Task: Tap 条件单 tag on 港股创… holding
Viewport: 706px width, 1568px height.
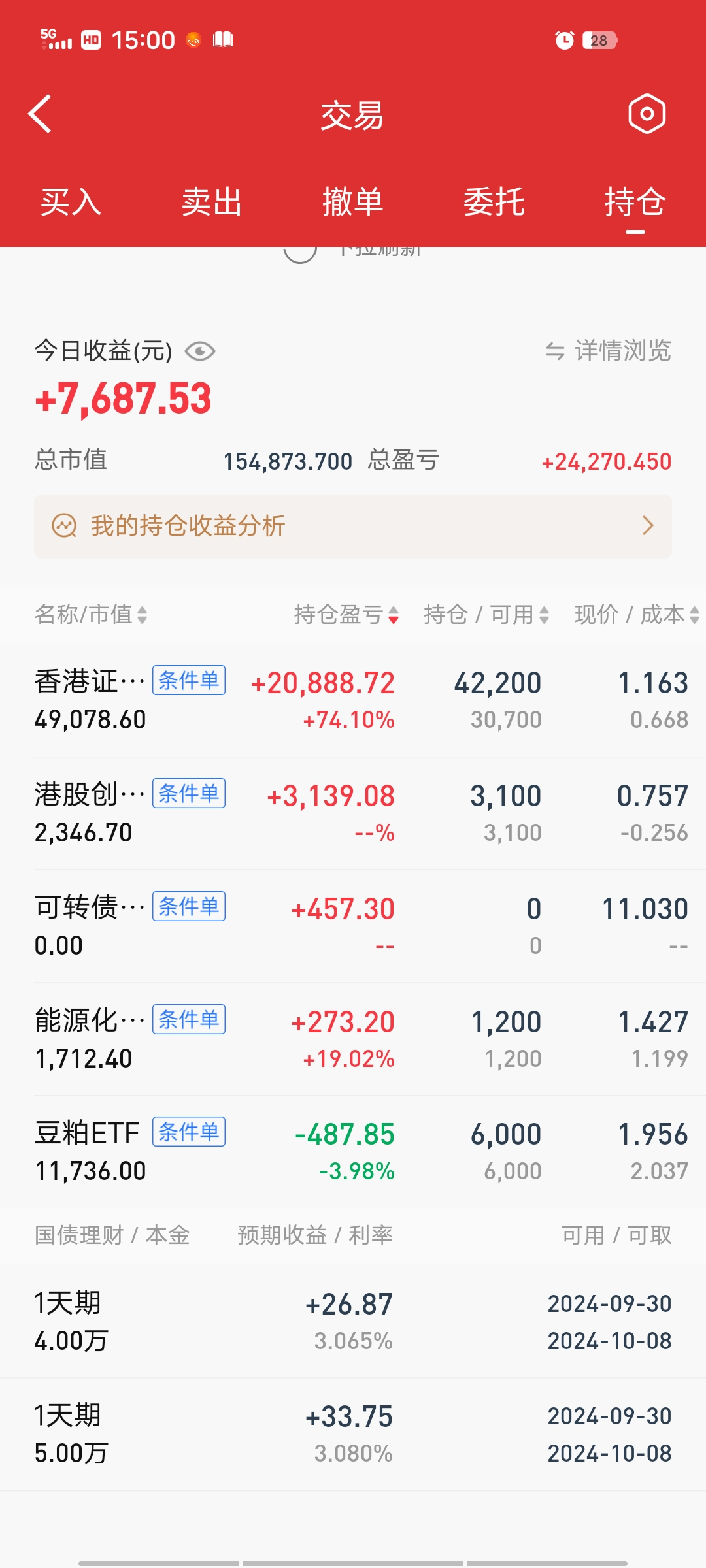Action: click(189, 793)
